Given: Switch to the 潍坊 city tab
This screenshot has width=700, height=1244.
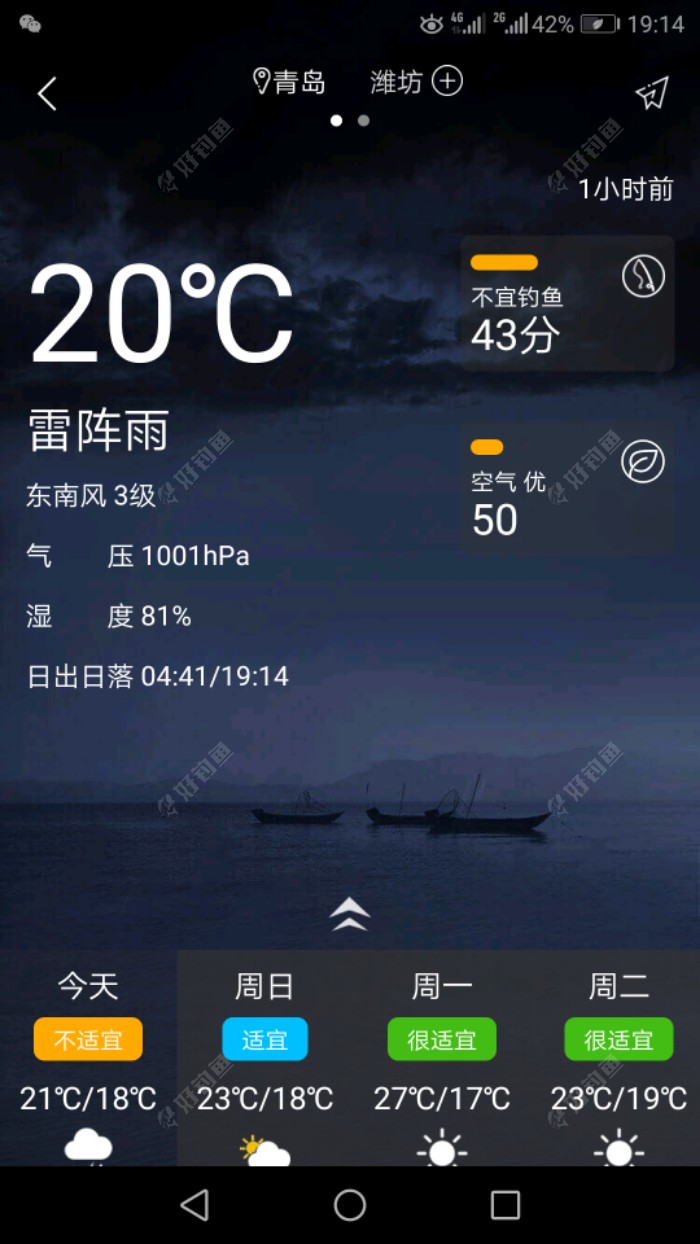Looking at the screenshot, I should (x=396, y=82).
